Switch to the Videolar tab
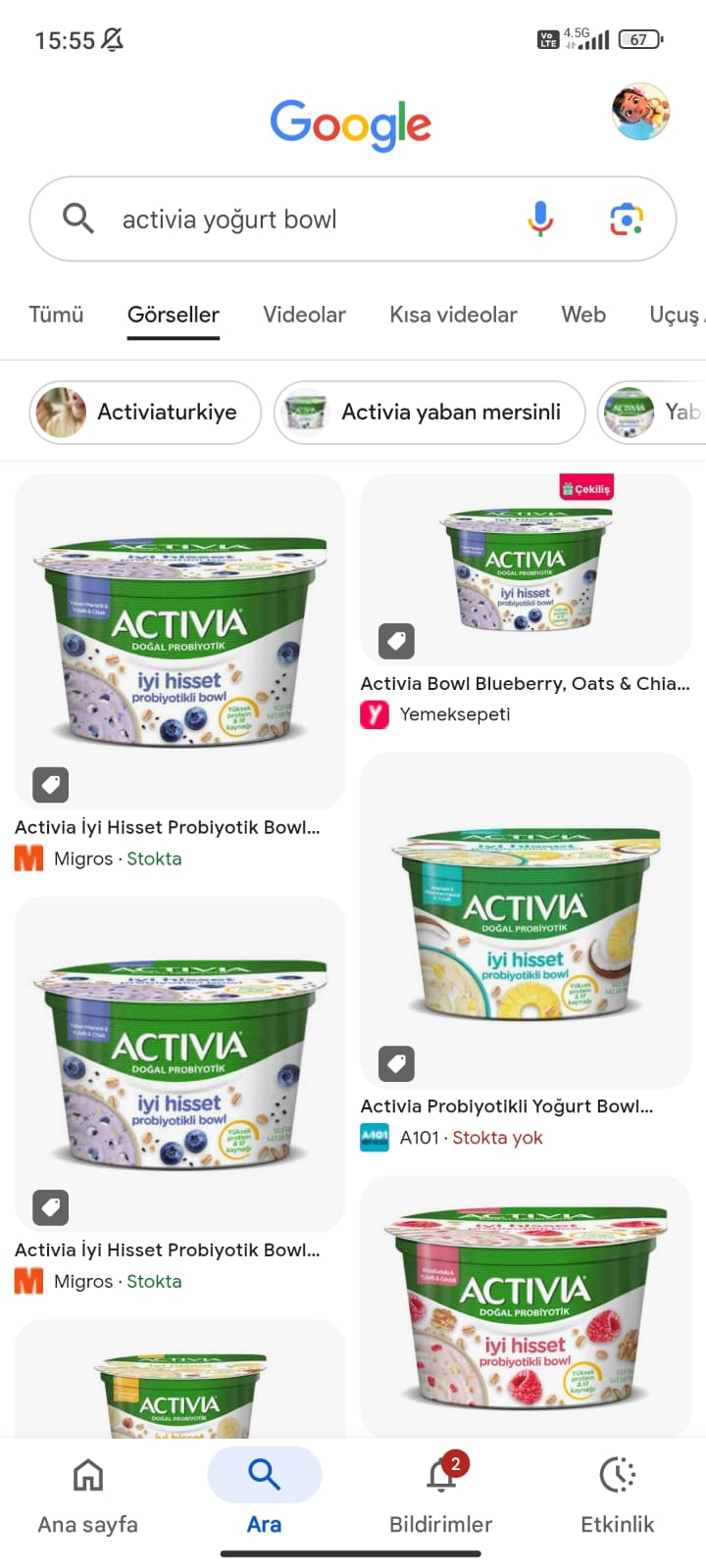706x1568 pixels. (304, 315)
